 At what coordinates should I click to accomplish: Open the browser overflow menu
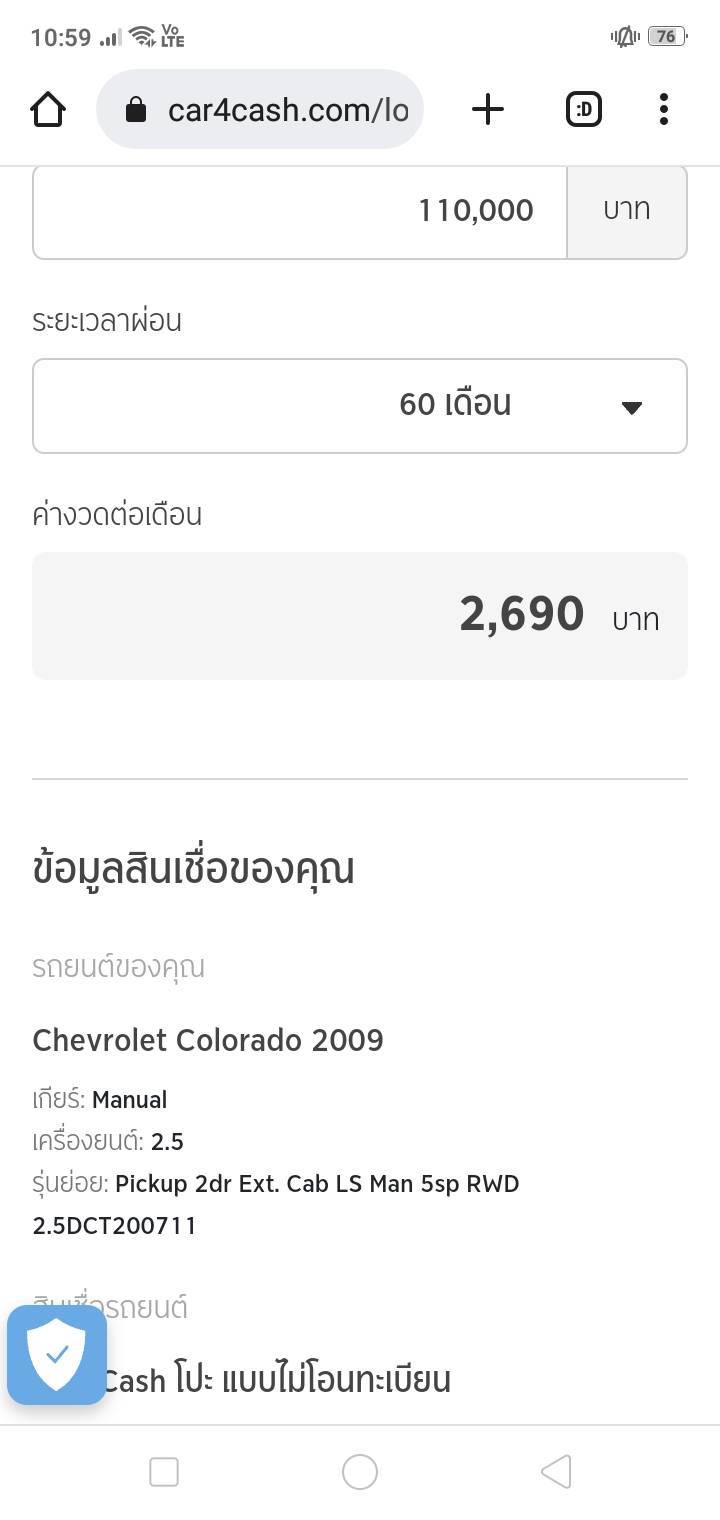[x=663, y=109]
